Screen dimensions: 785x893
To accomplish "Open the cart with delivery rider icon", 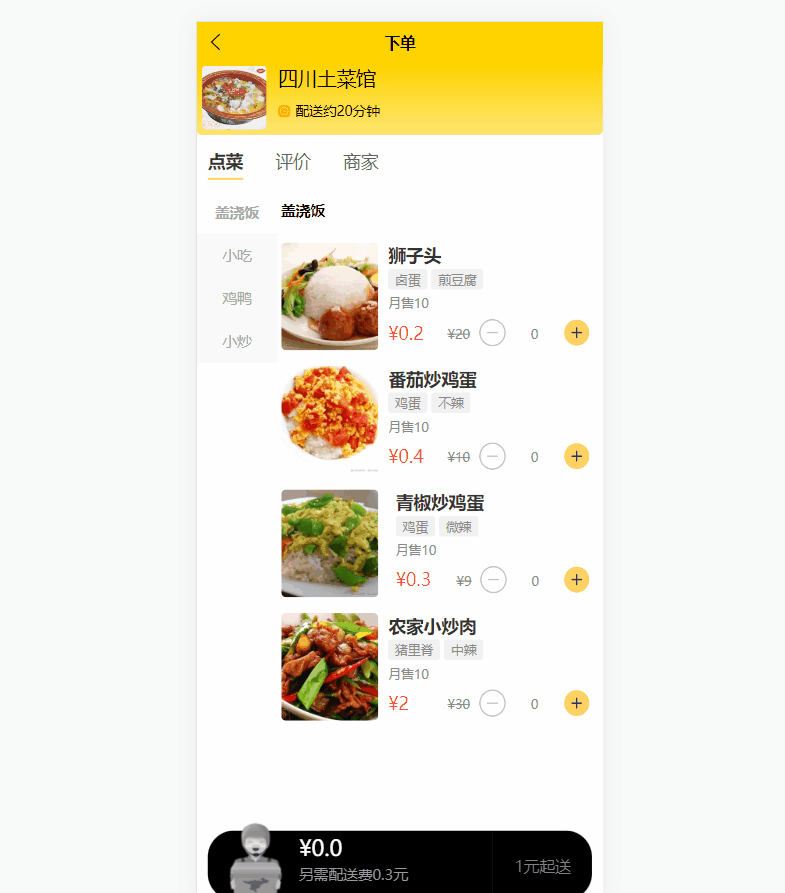I will click(x=255, y=858).
